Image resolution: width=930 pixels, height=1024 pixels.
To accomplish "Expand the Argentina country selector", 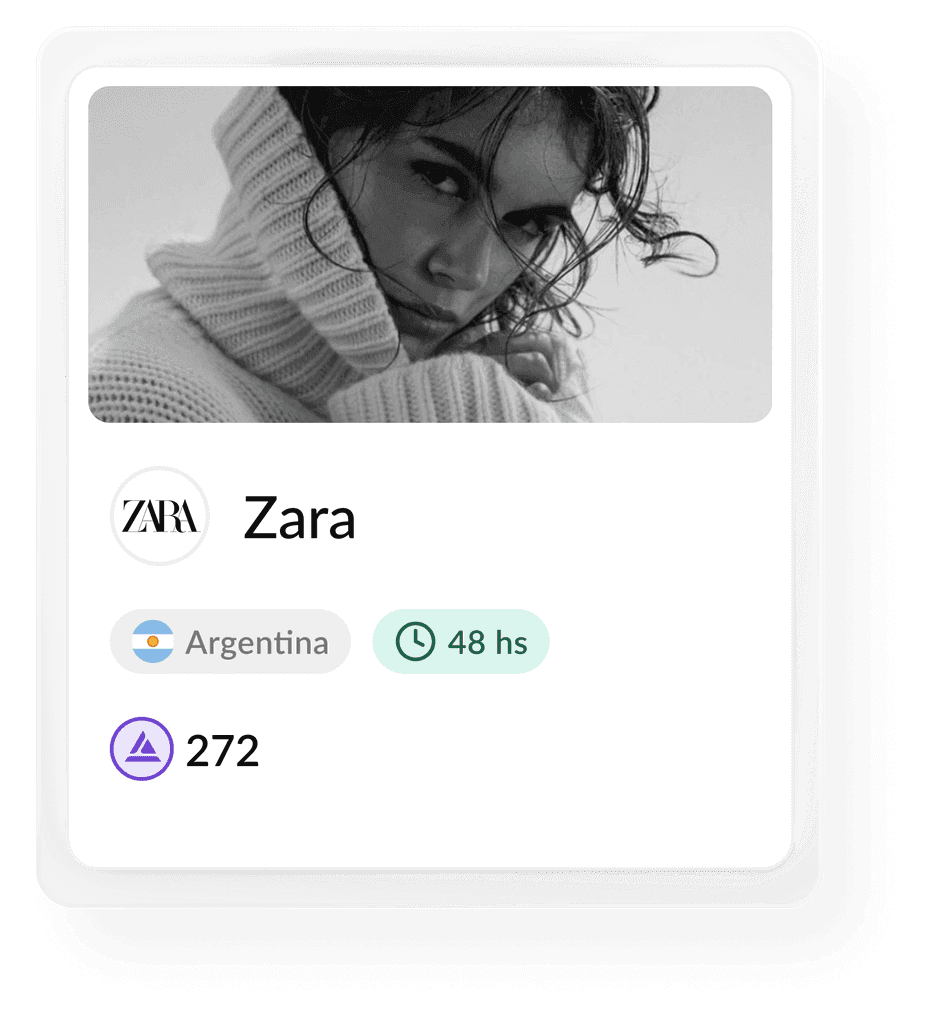I will coord(230,642).
